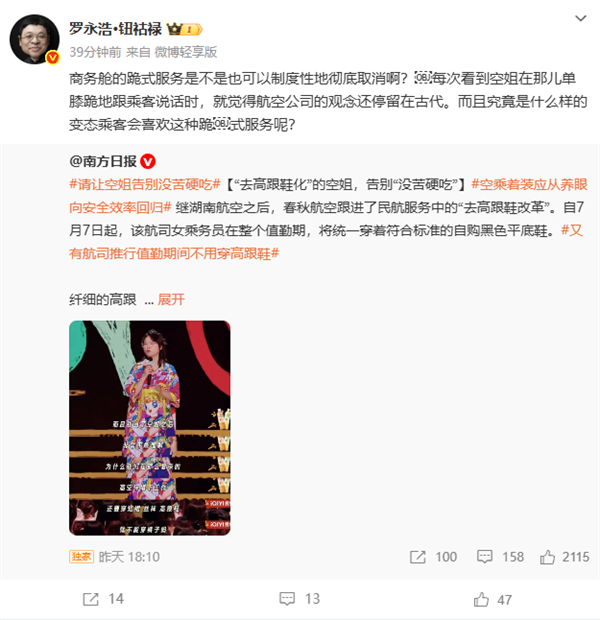
Task: Open hashtag #请让空姐告别没苦硬吃#
Action: tap(143, 183)
